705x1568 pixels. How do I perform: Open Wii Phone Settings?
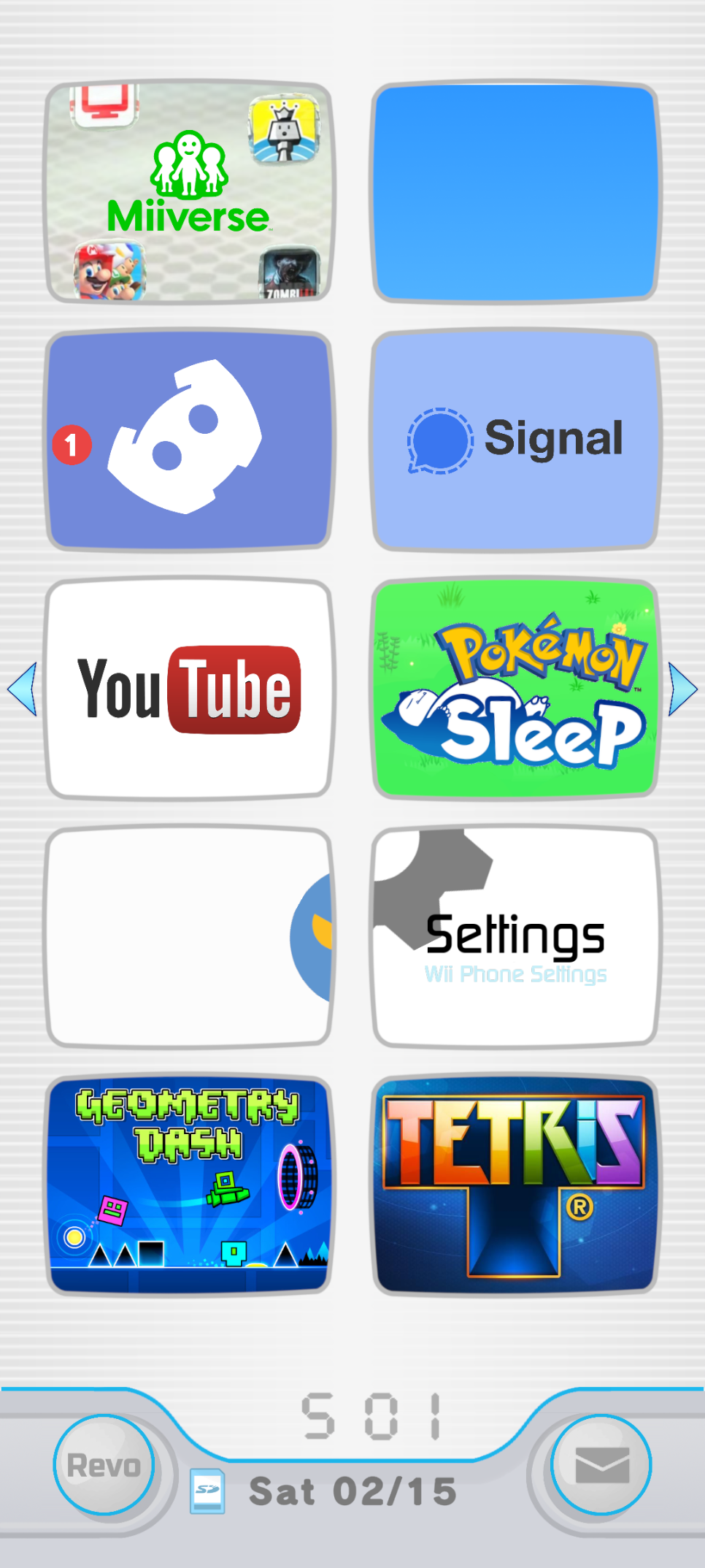[x=515, y=937]
